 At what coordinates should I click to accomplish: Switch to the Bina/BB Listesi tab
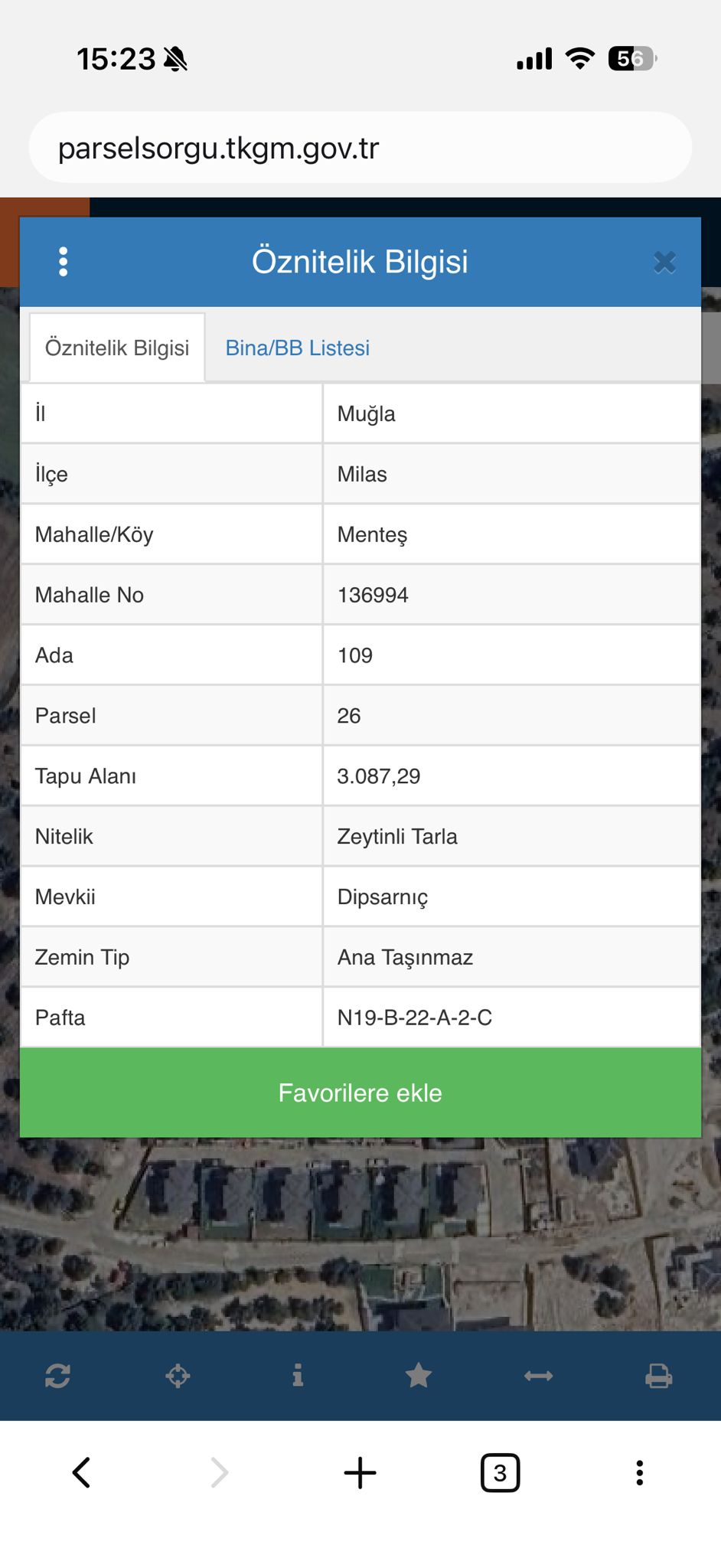[297, 348]
